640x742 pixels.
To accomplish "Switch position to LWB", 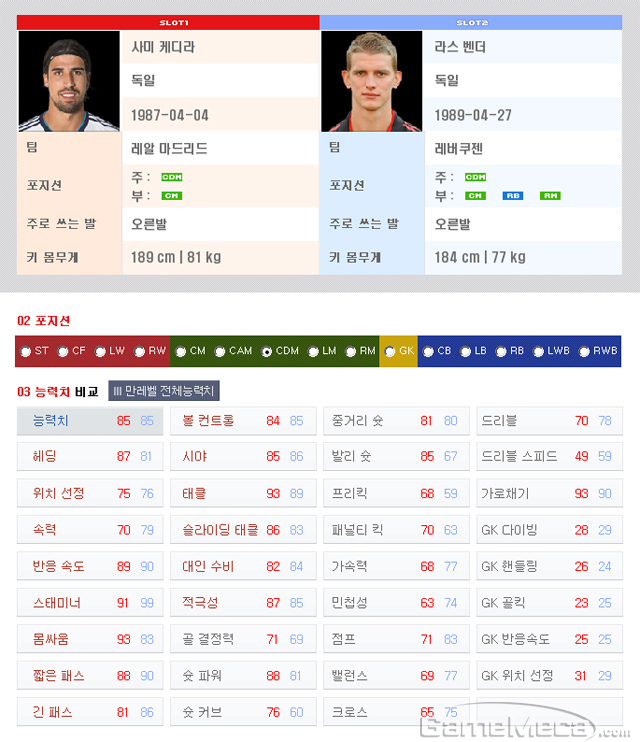I will coord(541,351).
